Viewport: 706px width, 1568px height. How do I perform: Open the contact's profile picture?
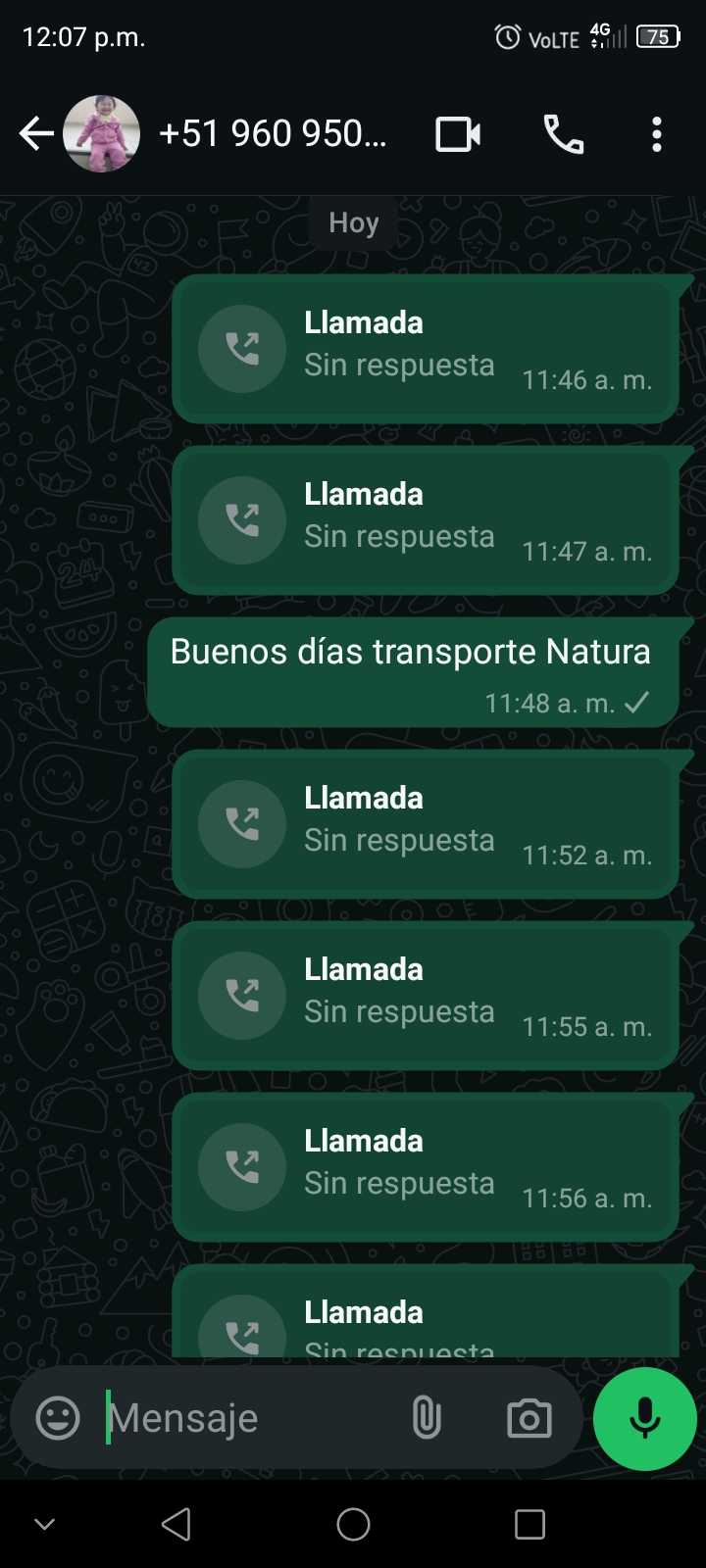click(101, 134)
